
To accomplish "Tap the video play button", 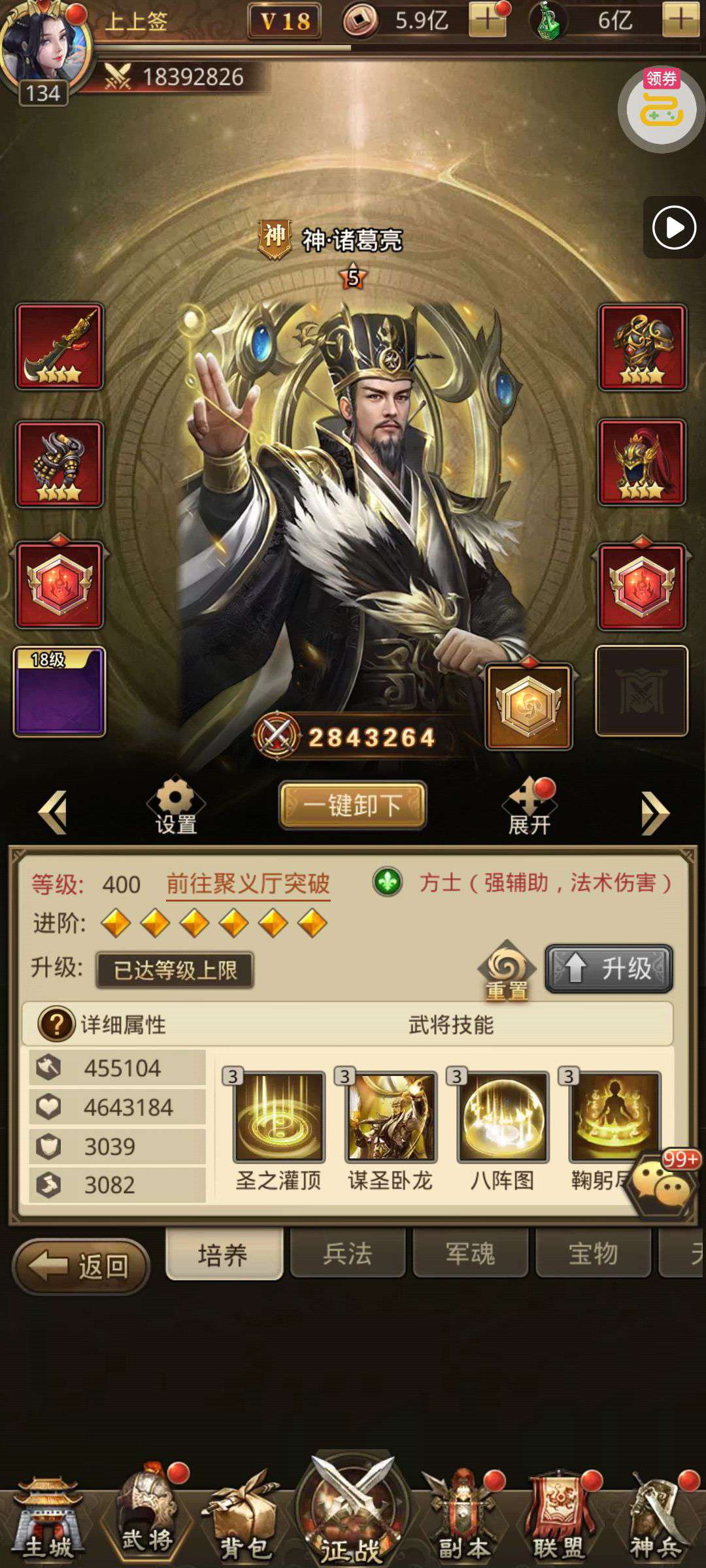I will coord(674,227).
